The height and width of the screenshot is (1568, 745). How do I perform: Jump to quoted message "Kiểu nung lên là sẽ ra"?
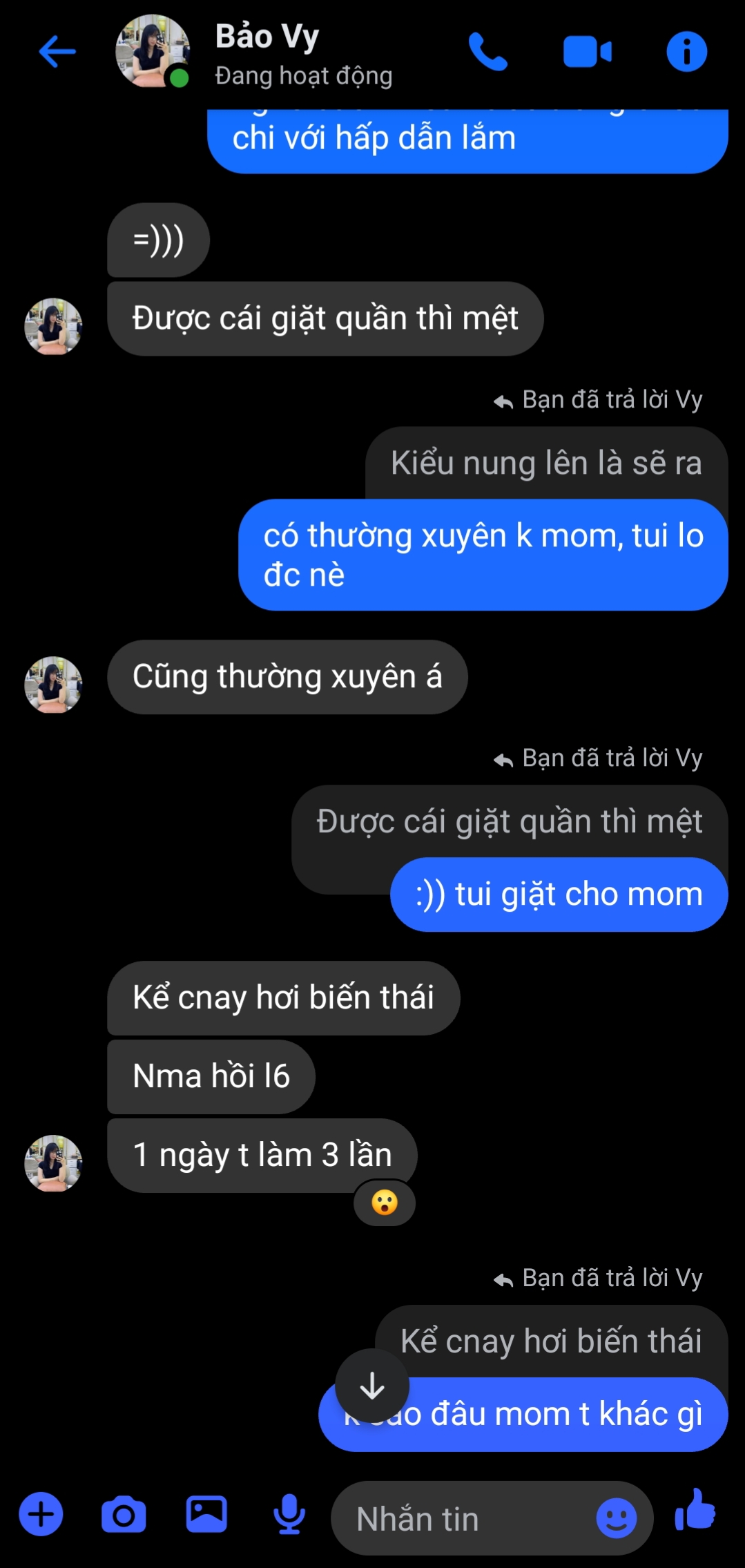coord(545,463)
